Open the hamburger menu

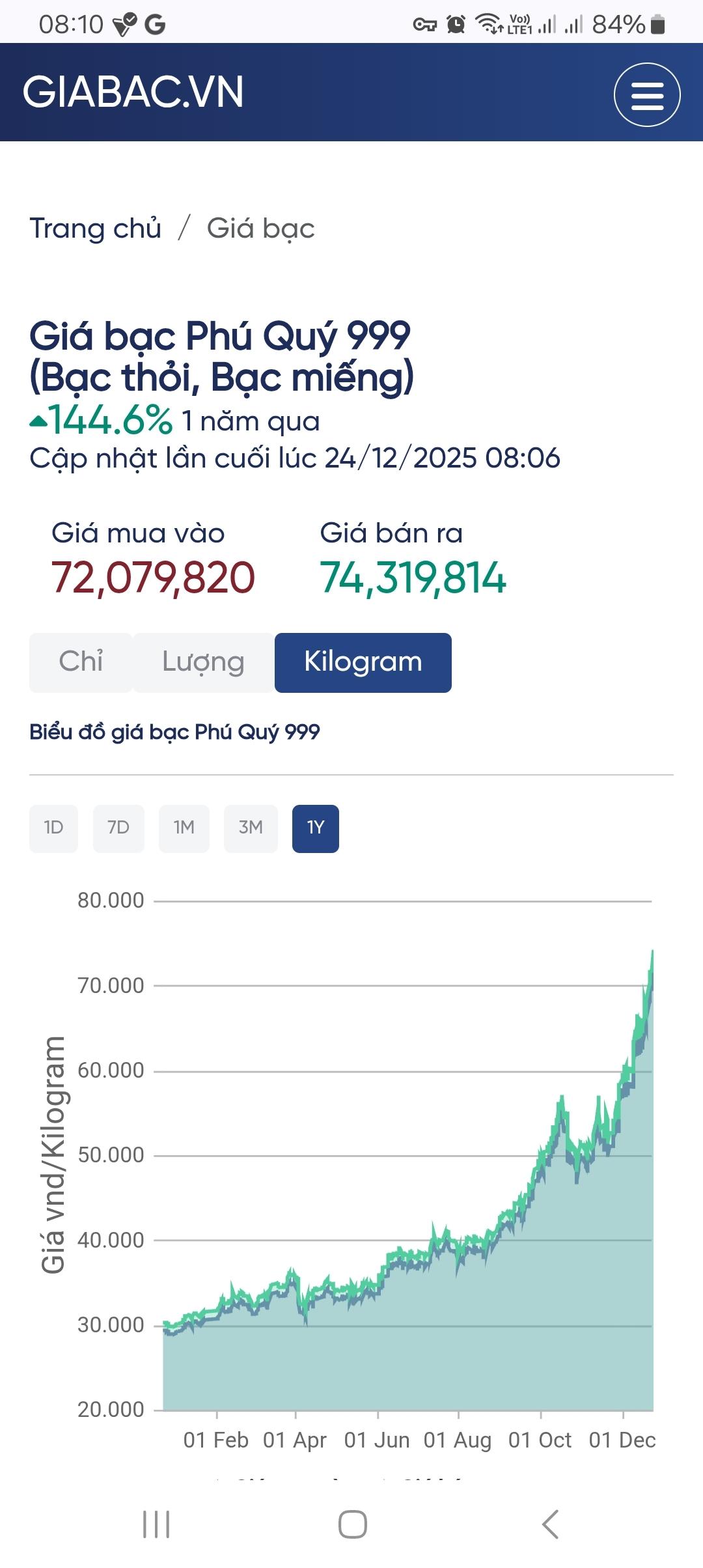(x=647, y=94)
